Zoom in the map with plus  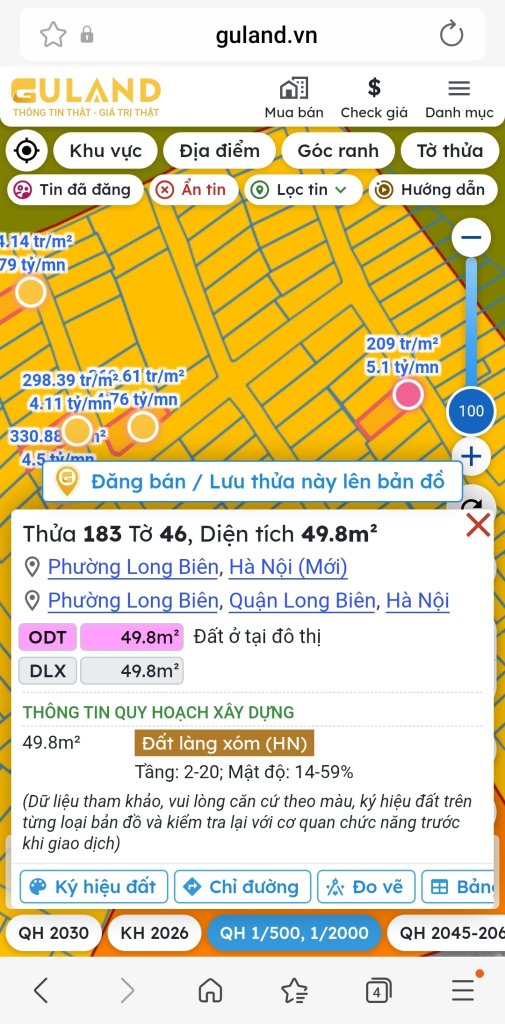(x=471, y=456)
